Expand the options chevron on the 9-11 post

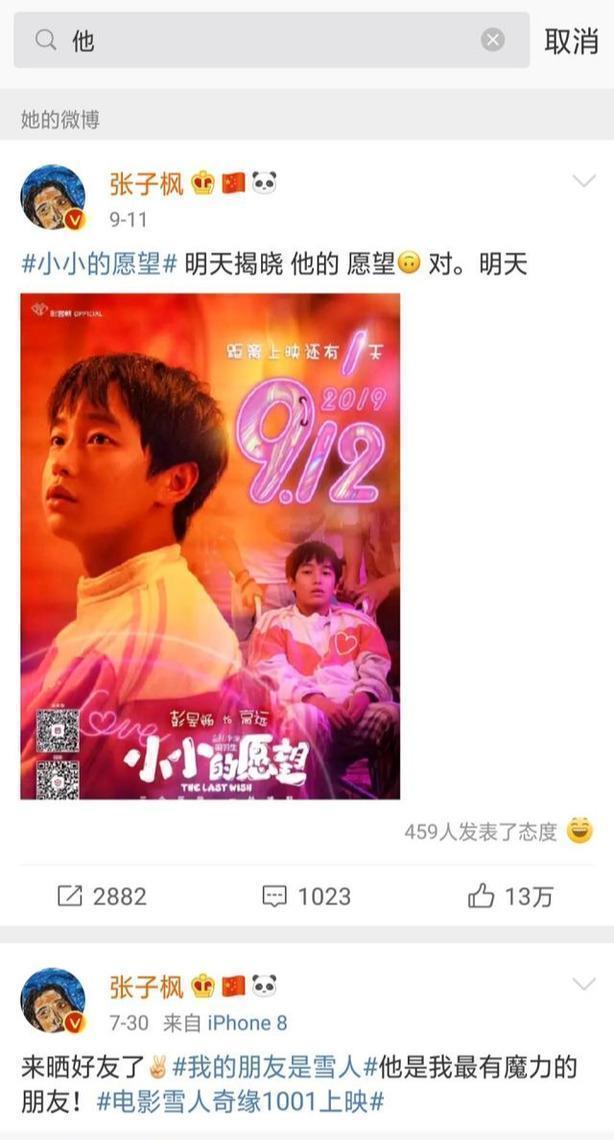tap(582, 181)
